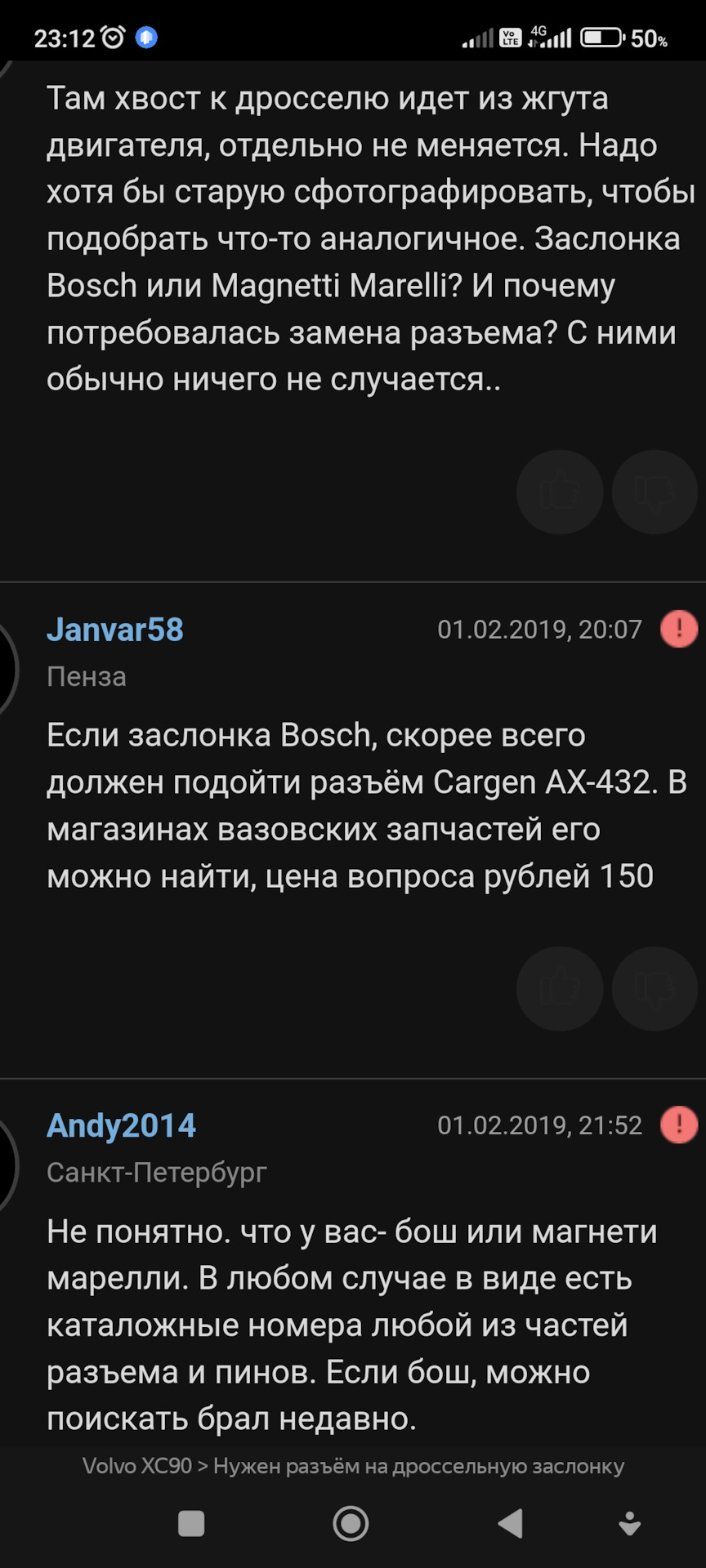Dislike the comment about Bosch or Magnetti Marelli
706x1568 pixels.
655,492
